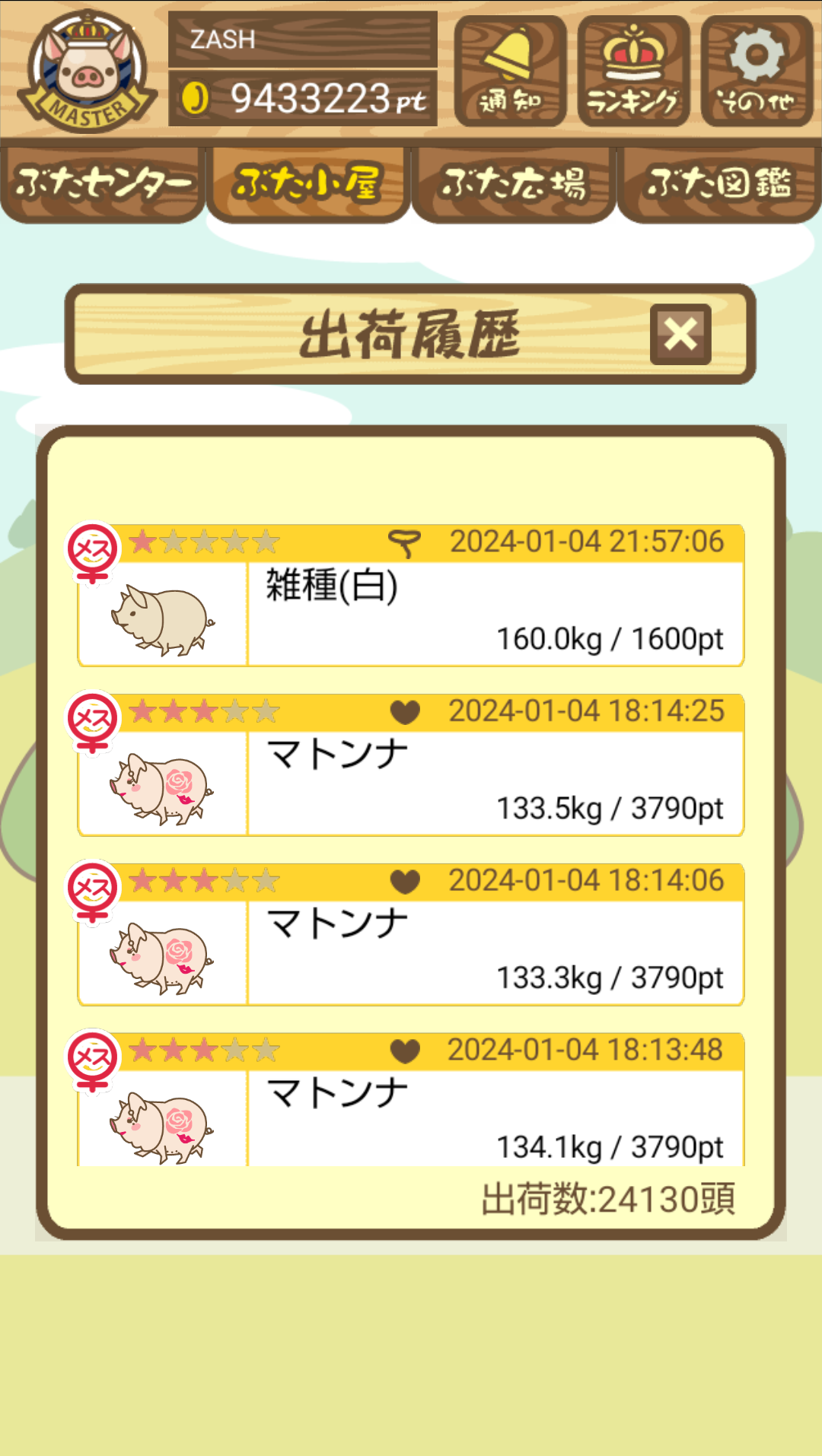822x1456 pixels.
Task: Open the マドンナ entry shipped at 18:13:48
Action: (x=411, y=1103)
